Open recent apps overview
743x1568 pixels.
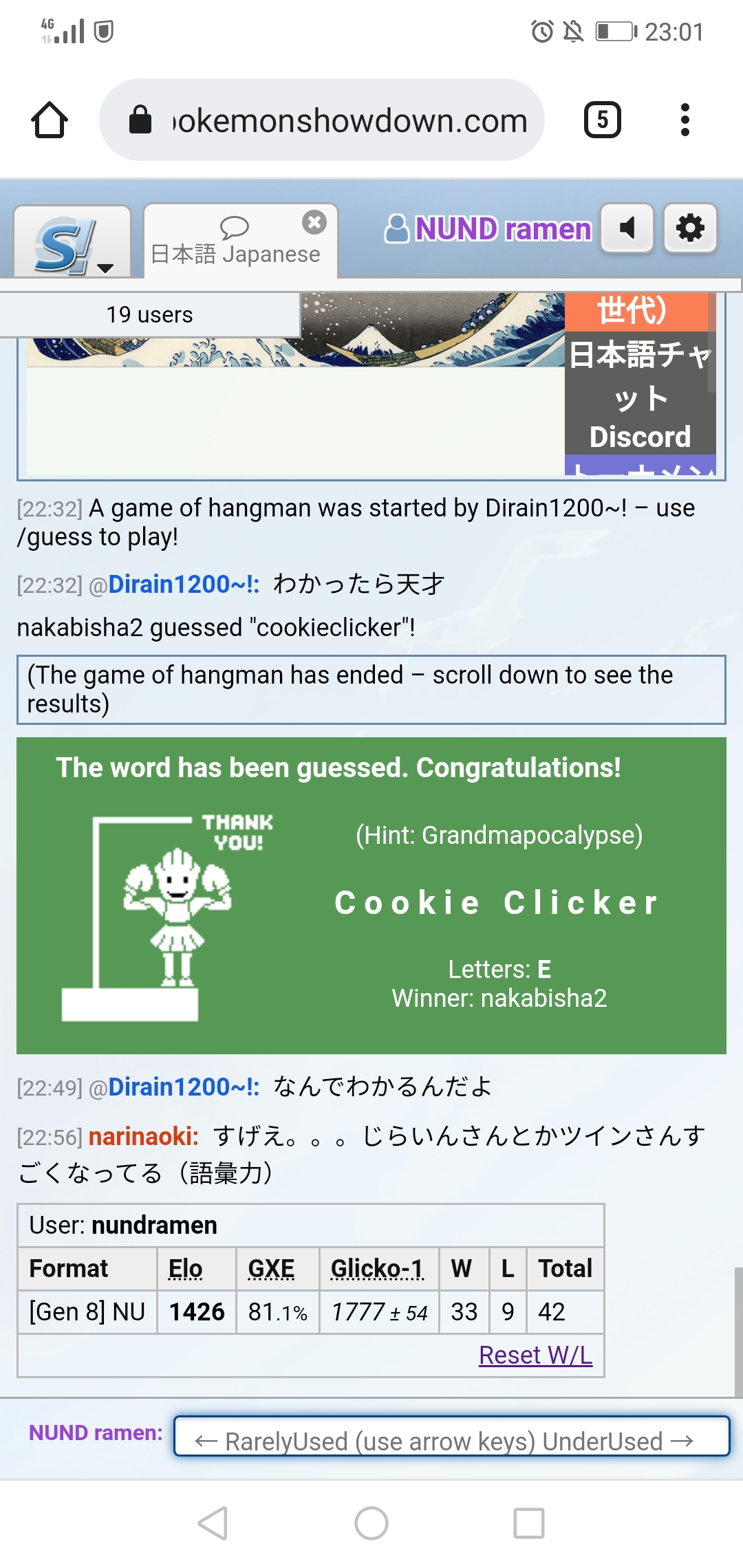(x=529, y=1523)
